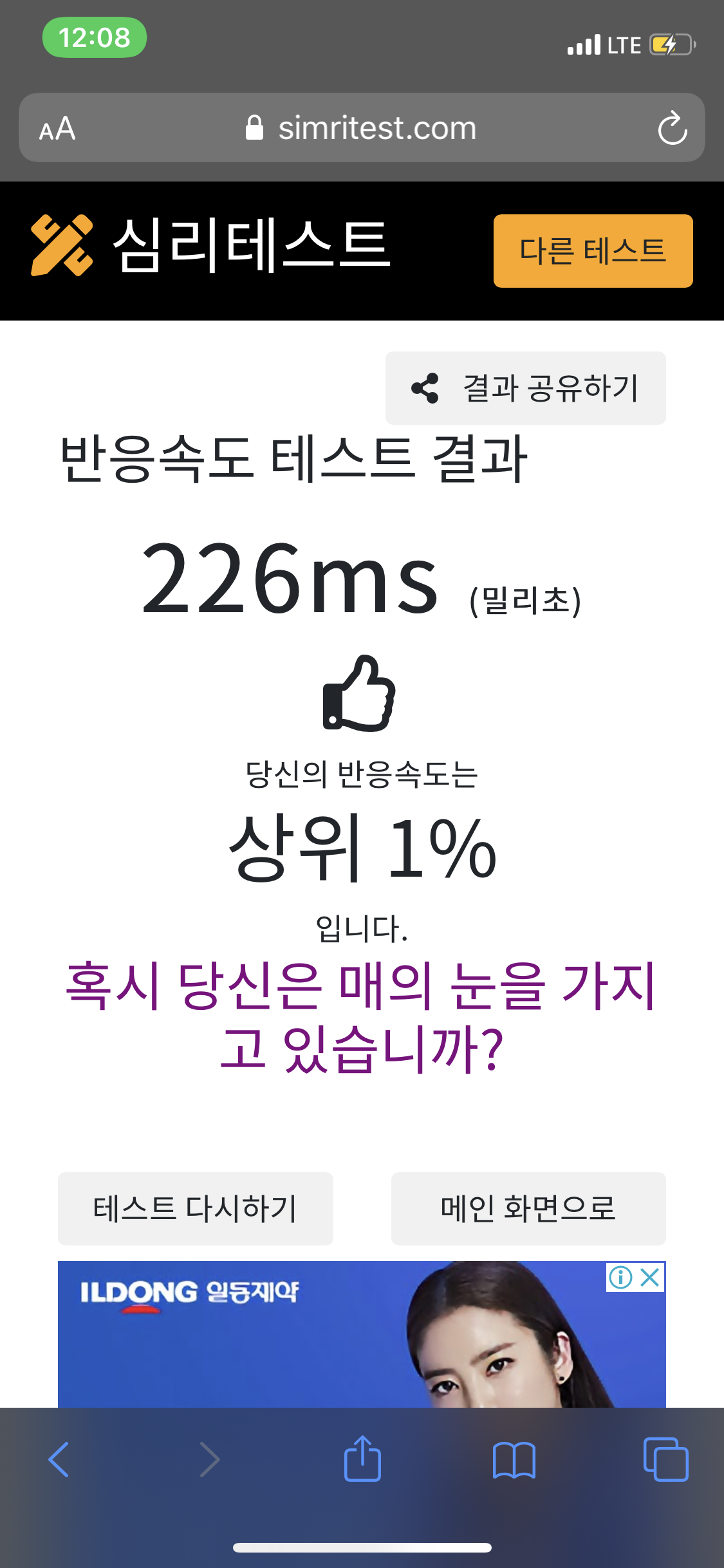The height and width of the screenshot is (1568, 724).
Task: Open the 심리테스트 site logo home
Action: [210, 245]
